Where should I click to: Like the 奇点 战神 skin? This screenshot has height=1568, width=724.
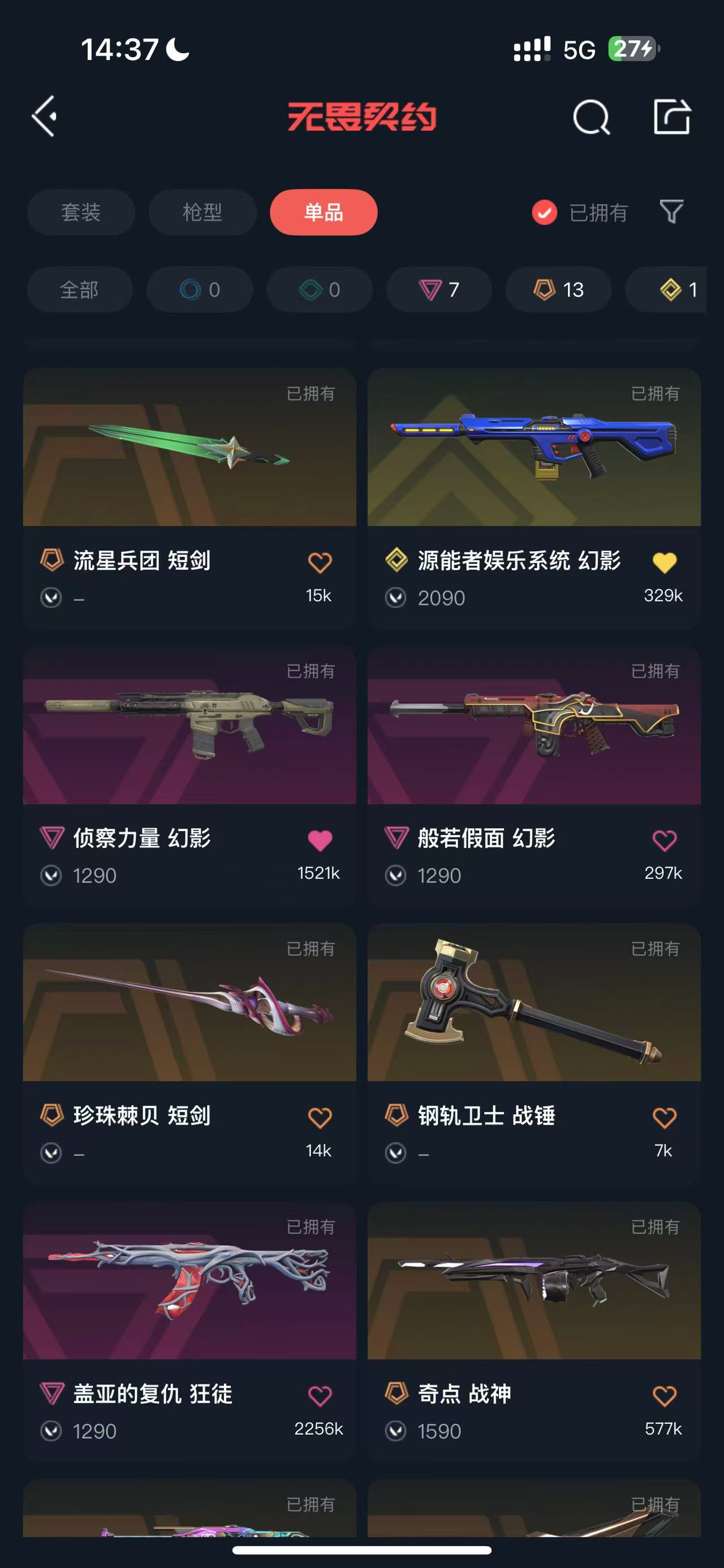(663, 1396)
